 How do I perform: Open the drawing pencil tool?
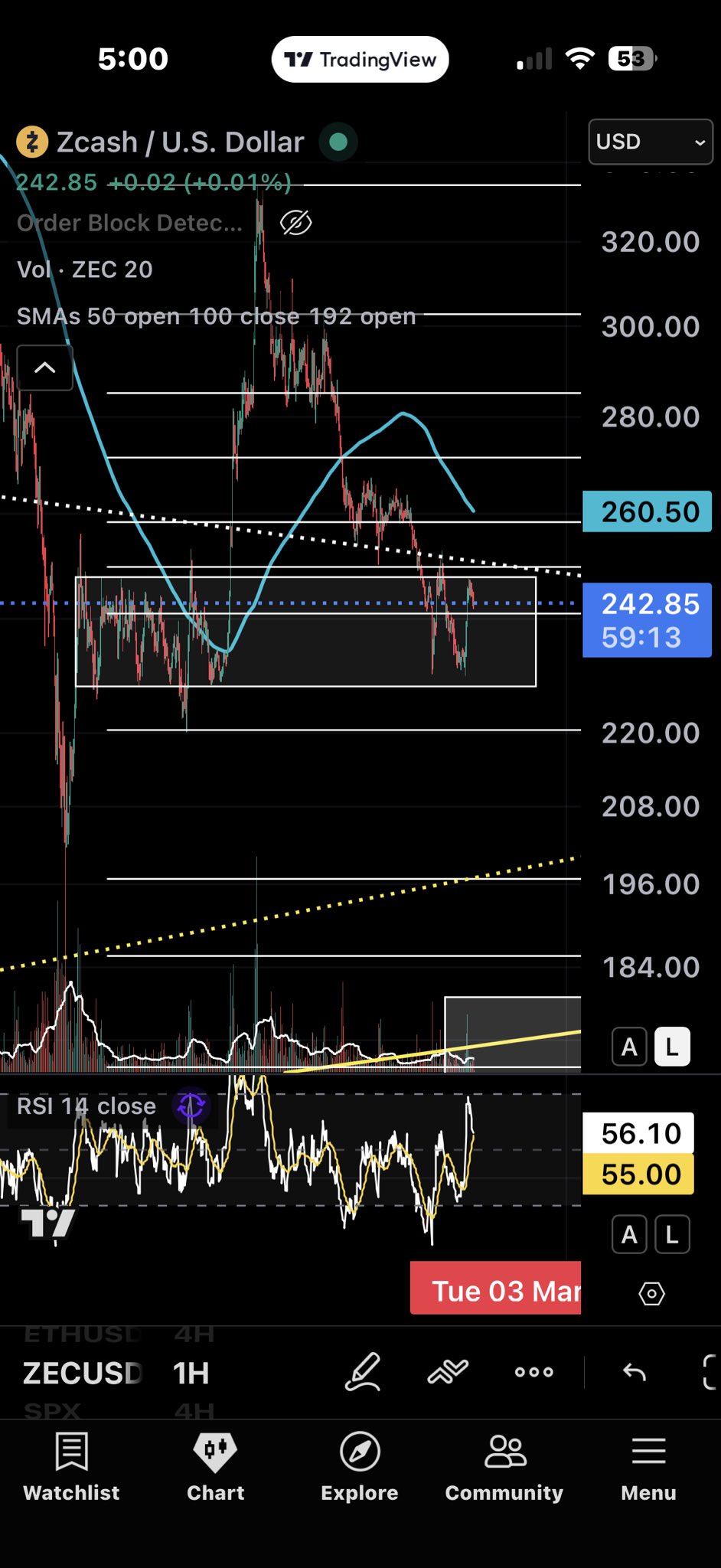pos(363,1371)
